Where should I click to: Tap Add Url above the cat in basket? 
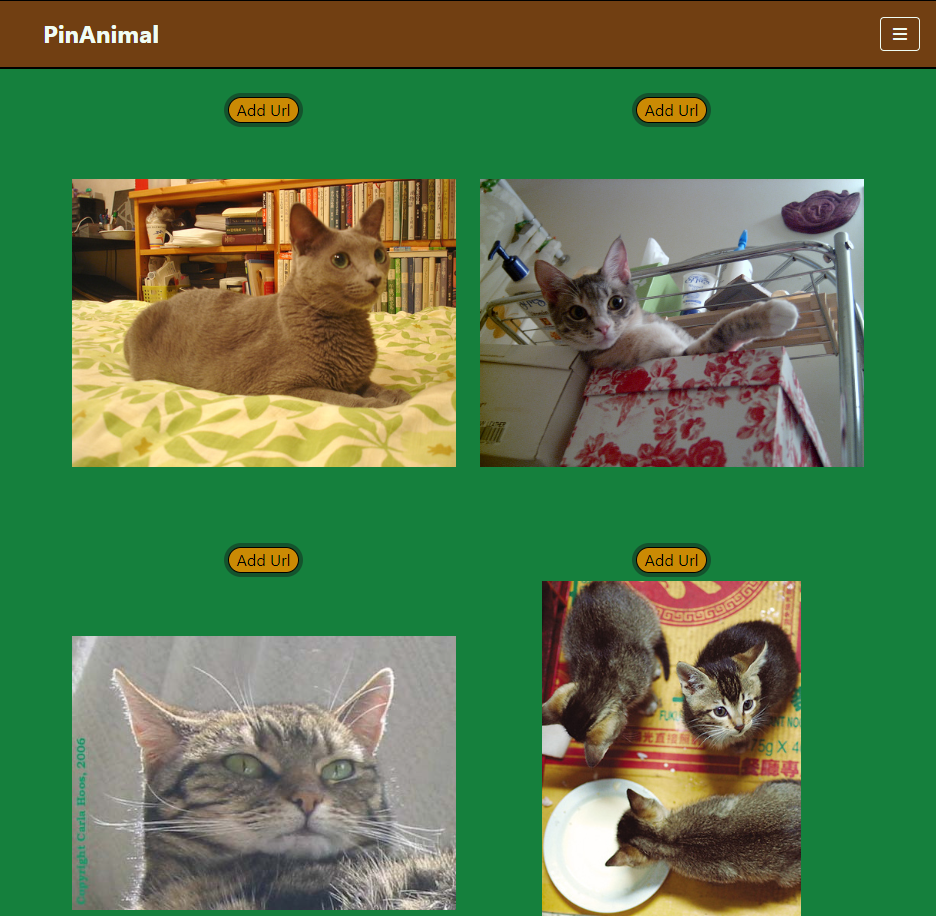tap(671, 110)
